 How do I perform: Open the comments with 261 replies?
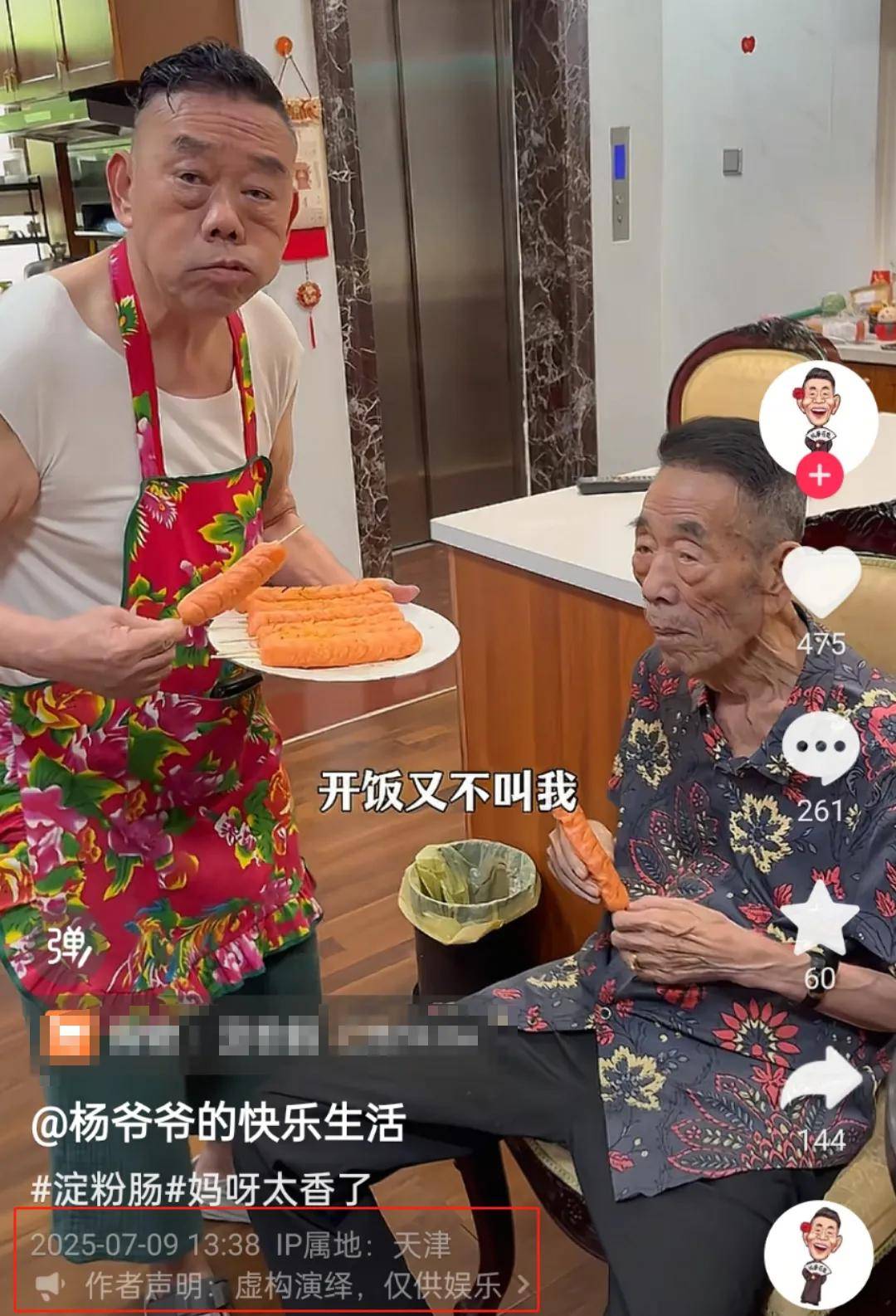821,748
